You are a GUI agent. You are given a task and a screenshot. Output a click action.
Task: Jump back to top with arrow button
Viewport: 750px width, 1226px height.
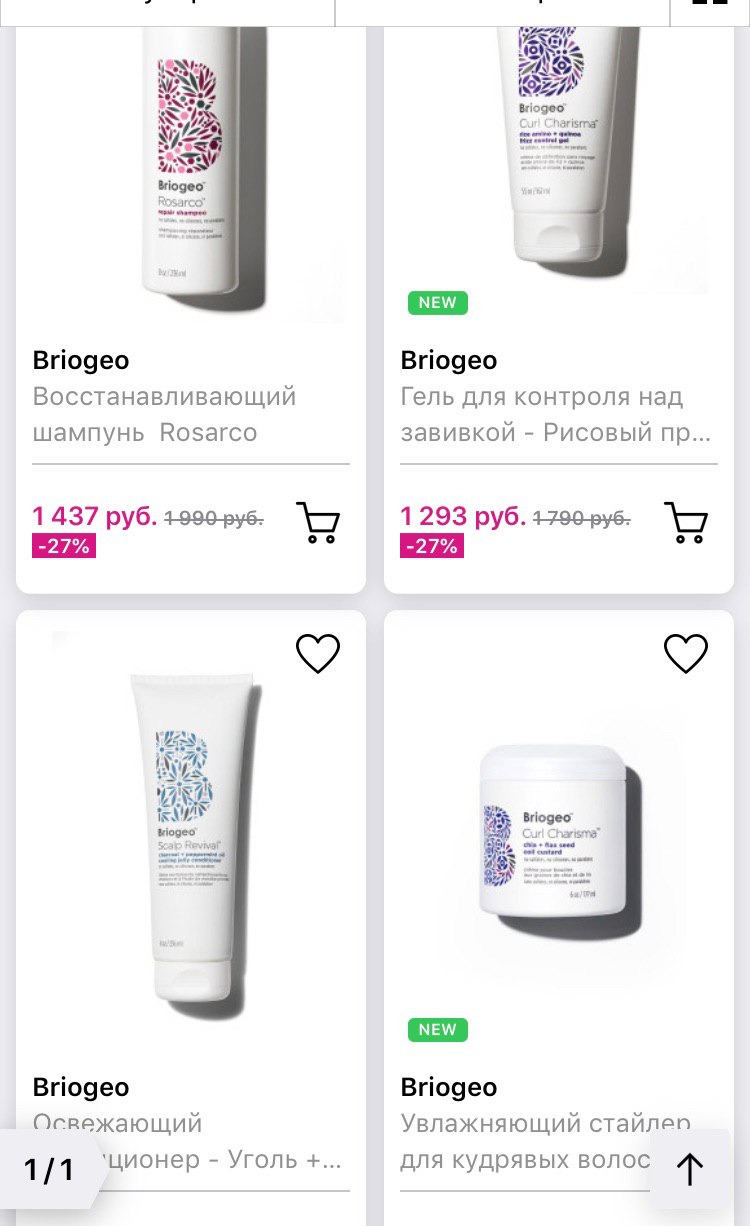click(690, 1169)
